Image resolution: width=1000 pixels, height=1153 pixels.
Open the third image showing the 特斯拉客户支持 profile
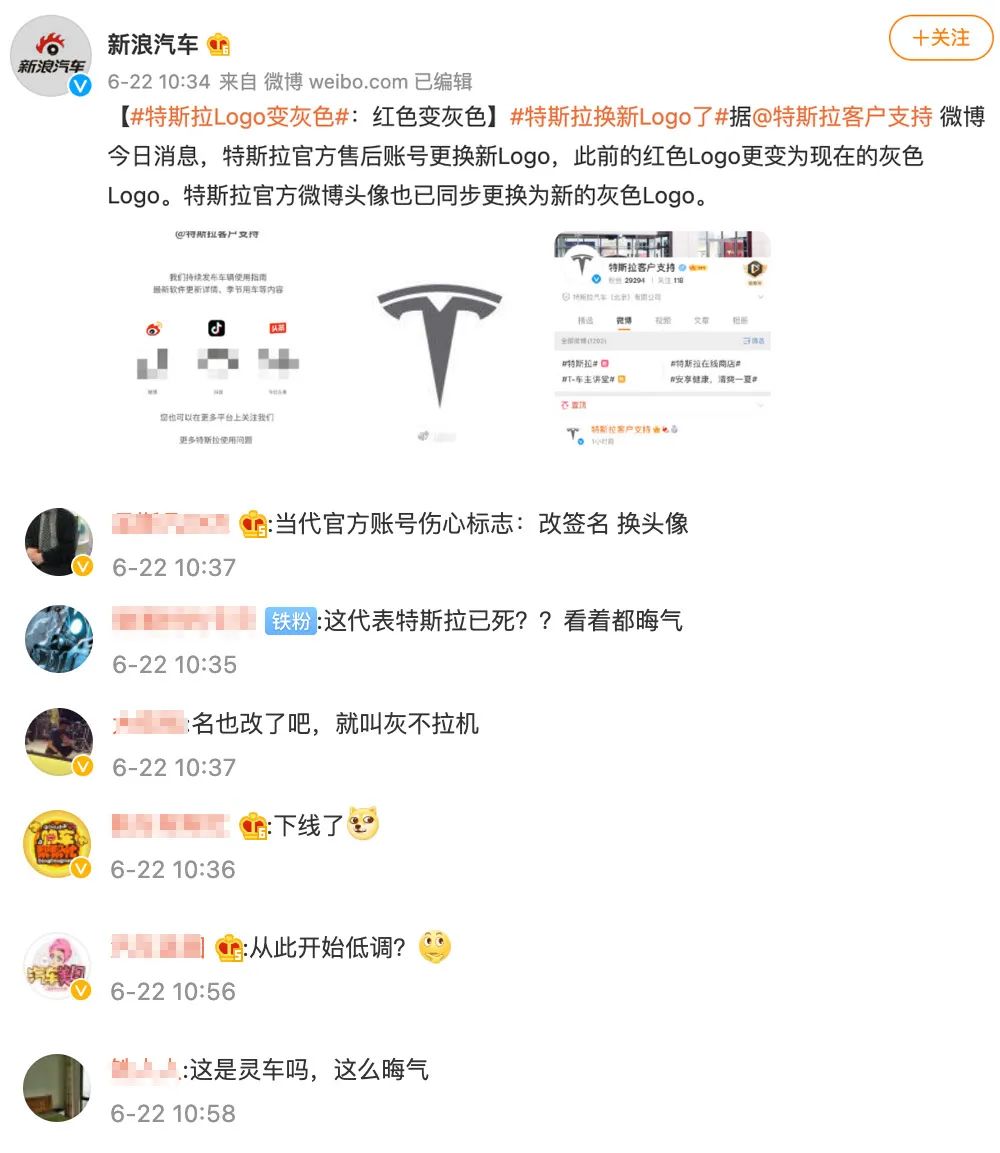click(x=661, y=338)
